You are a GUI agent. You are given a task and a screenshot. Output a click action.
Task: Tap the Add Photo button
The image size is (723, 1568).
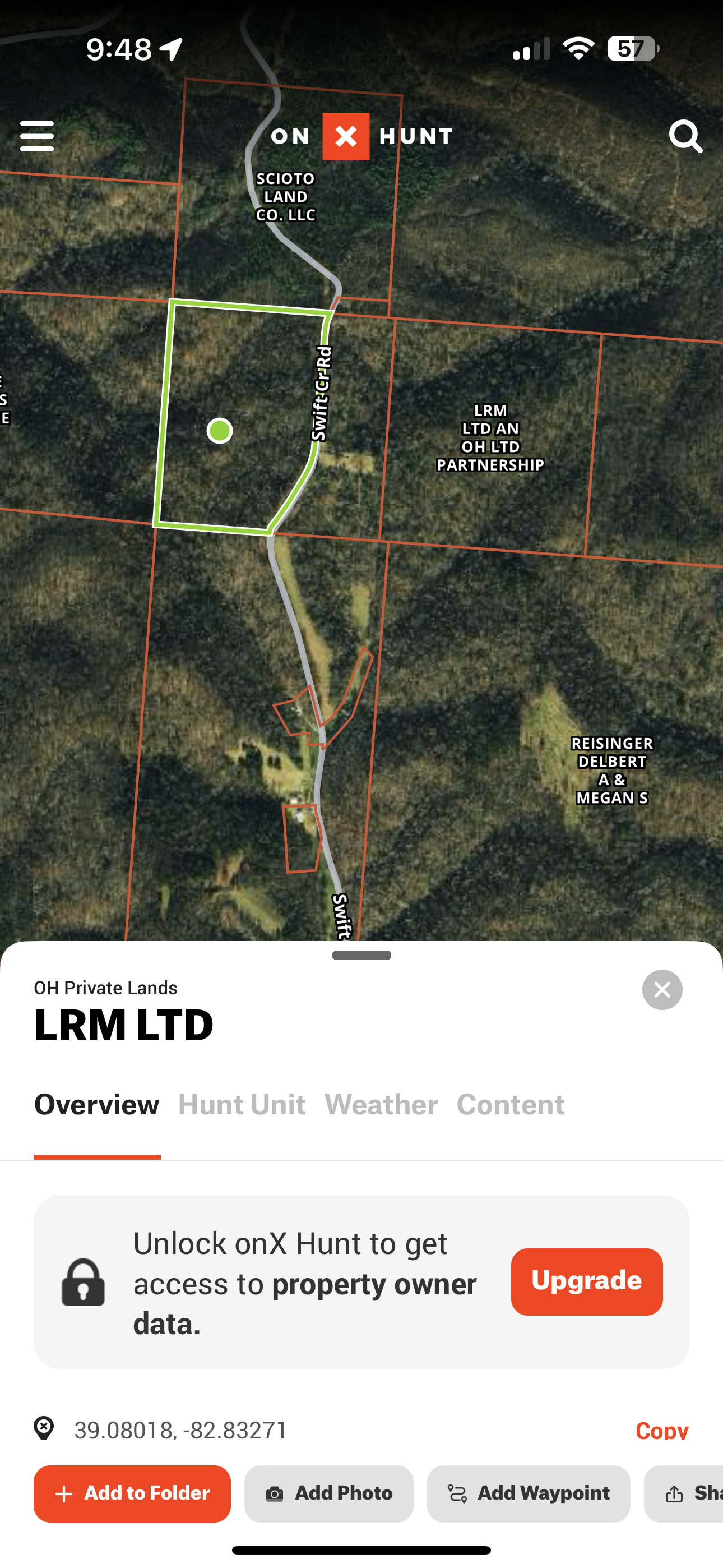pyautogui.click(x=328, y=1493)
